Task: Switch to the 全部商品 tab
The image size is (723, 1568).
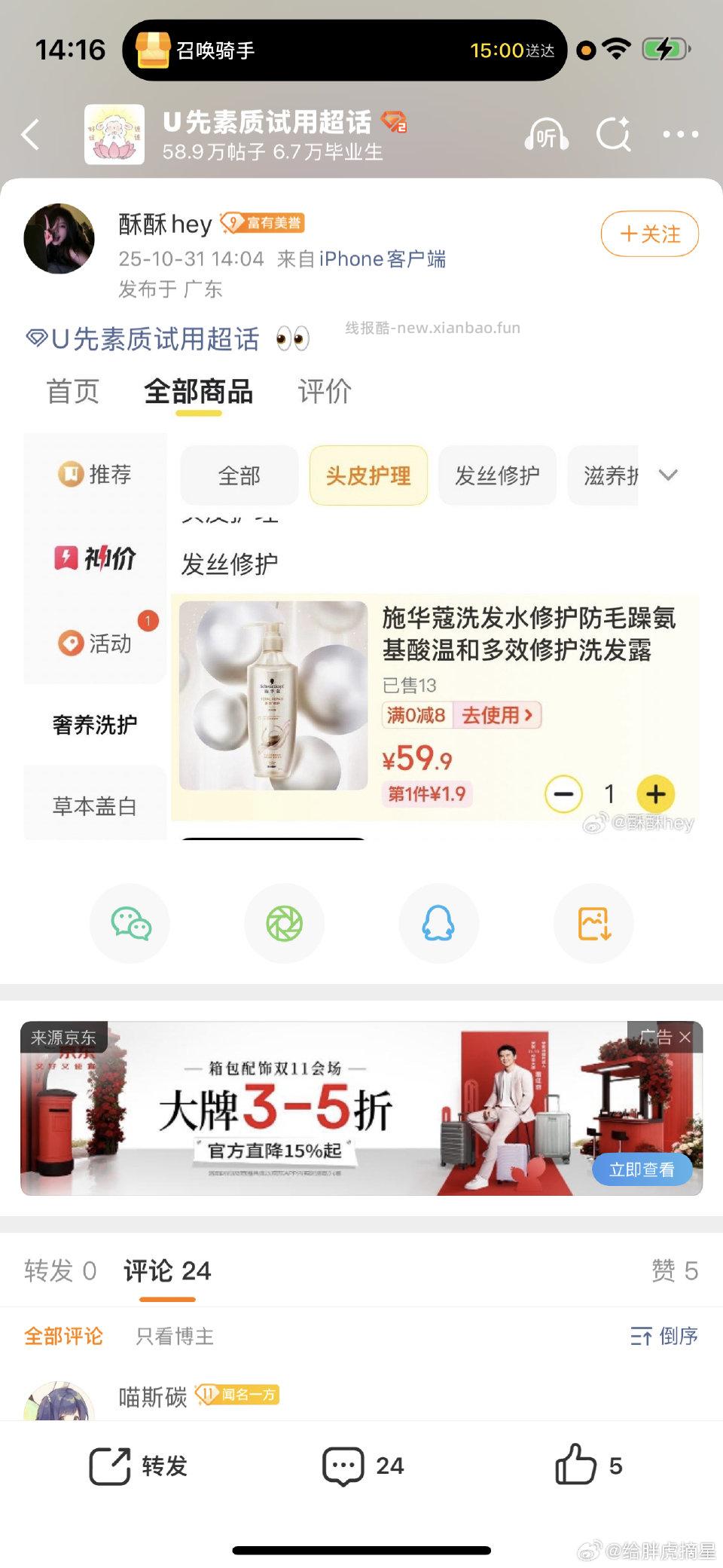Action: click(x=200, y=390)
